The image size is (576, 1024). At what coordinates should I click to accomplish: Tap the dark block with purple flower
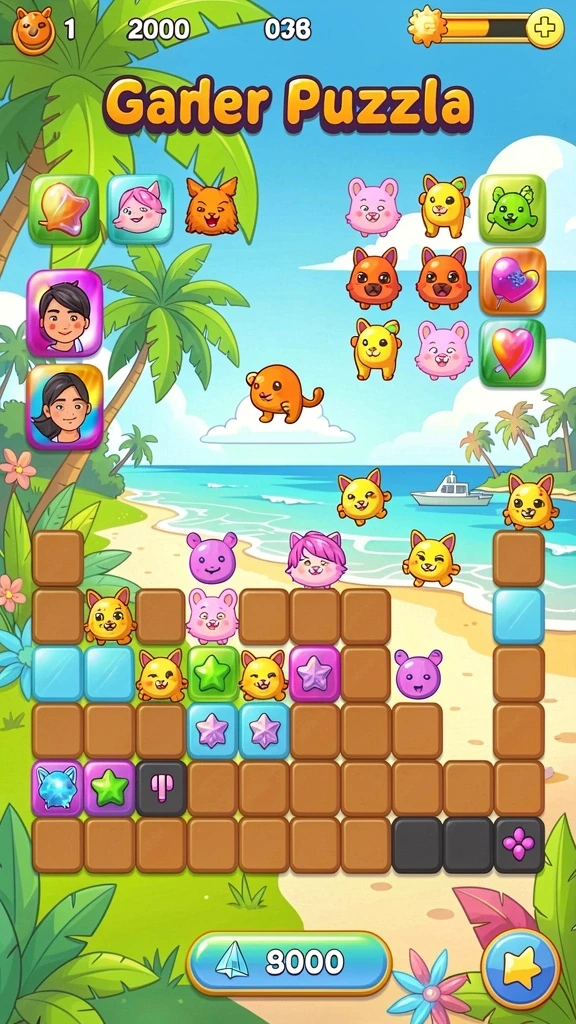[x=519, y=844]
